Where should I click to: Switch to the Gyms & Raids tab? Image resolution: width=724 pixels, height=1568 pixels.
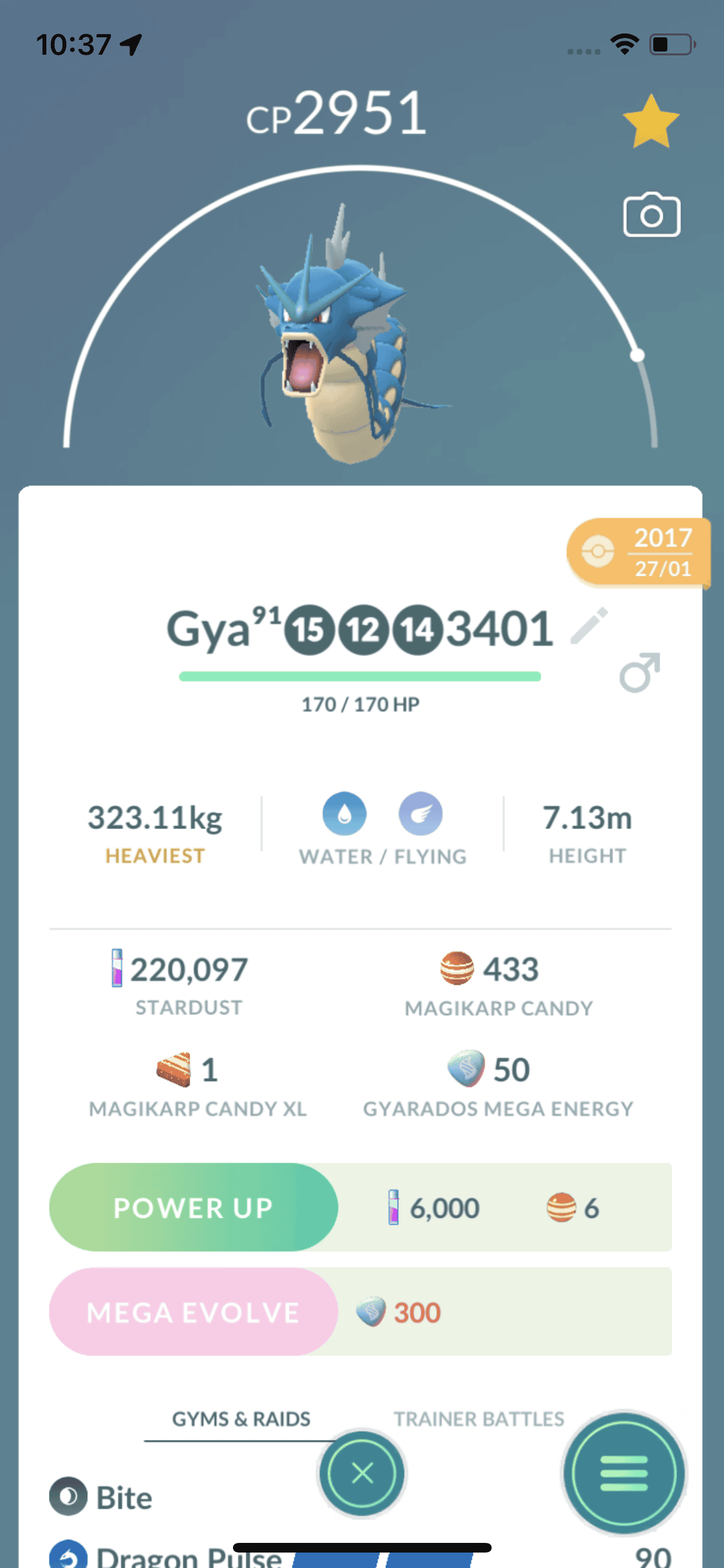pyautogui.click(x=241, y=1419)
